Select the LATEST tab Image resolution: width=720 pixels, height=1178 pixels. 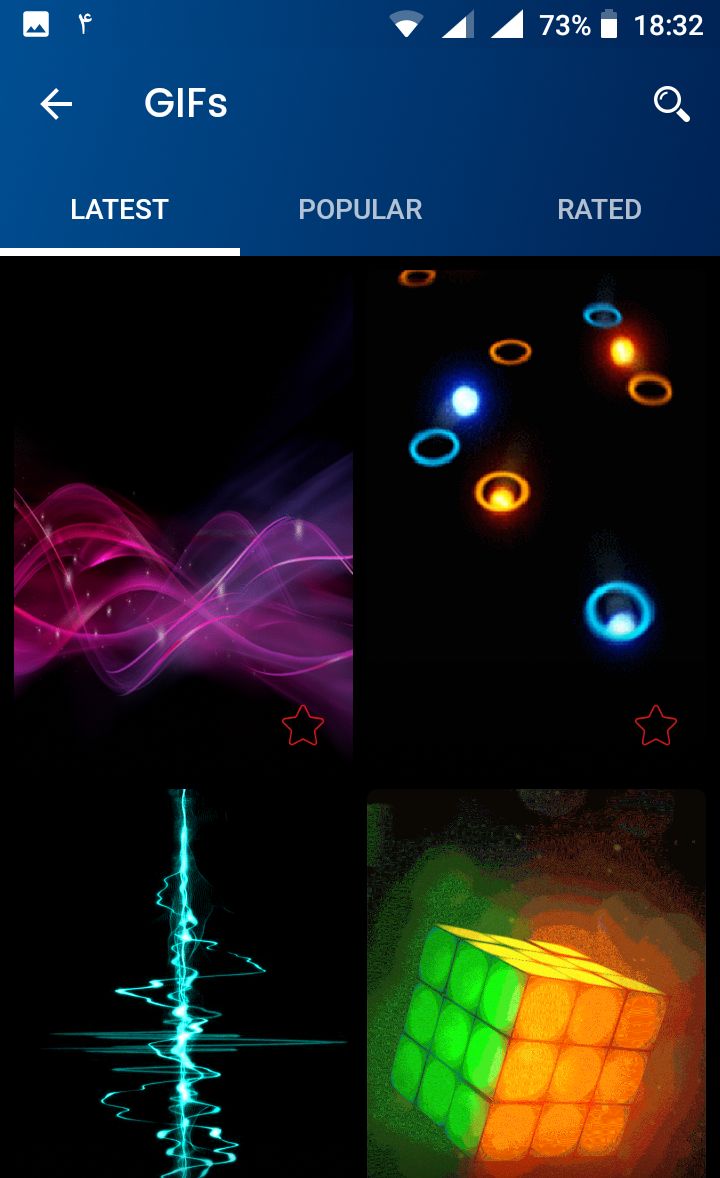tap(119, 209)
